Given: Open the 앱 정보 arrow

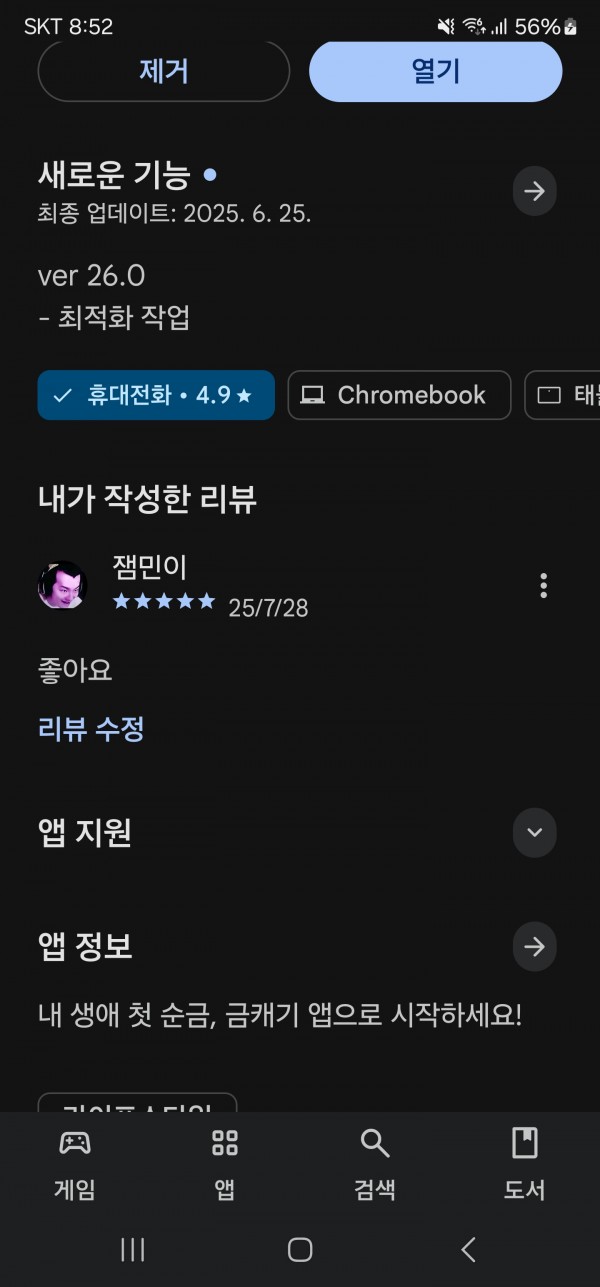Looking at the screenshot, I should point(535,946).
